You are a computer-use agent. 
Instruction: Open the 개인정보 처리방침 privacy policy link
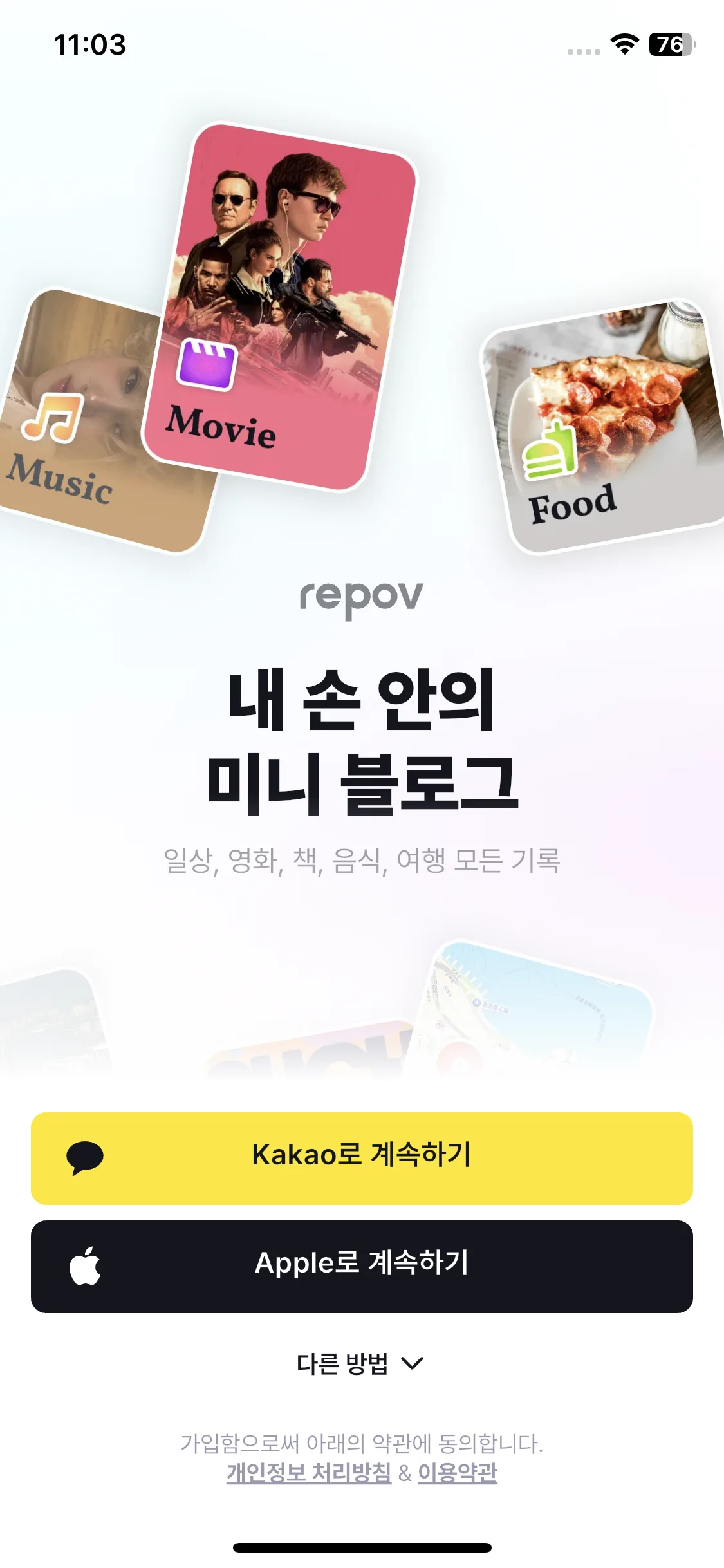pyautogui.click(x=309, y=1473)
